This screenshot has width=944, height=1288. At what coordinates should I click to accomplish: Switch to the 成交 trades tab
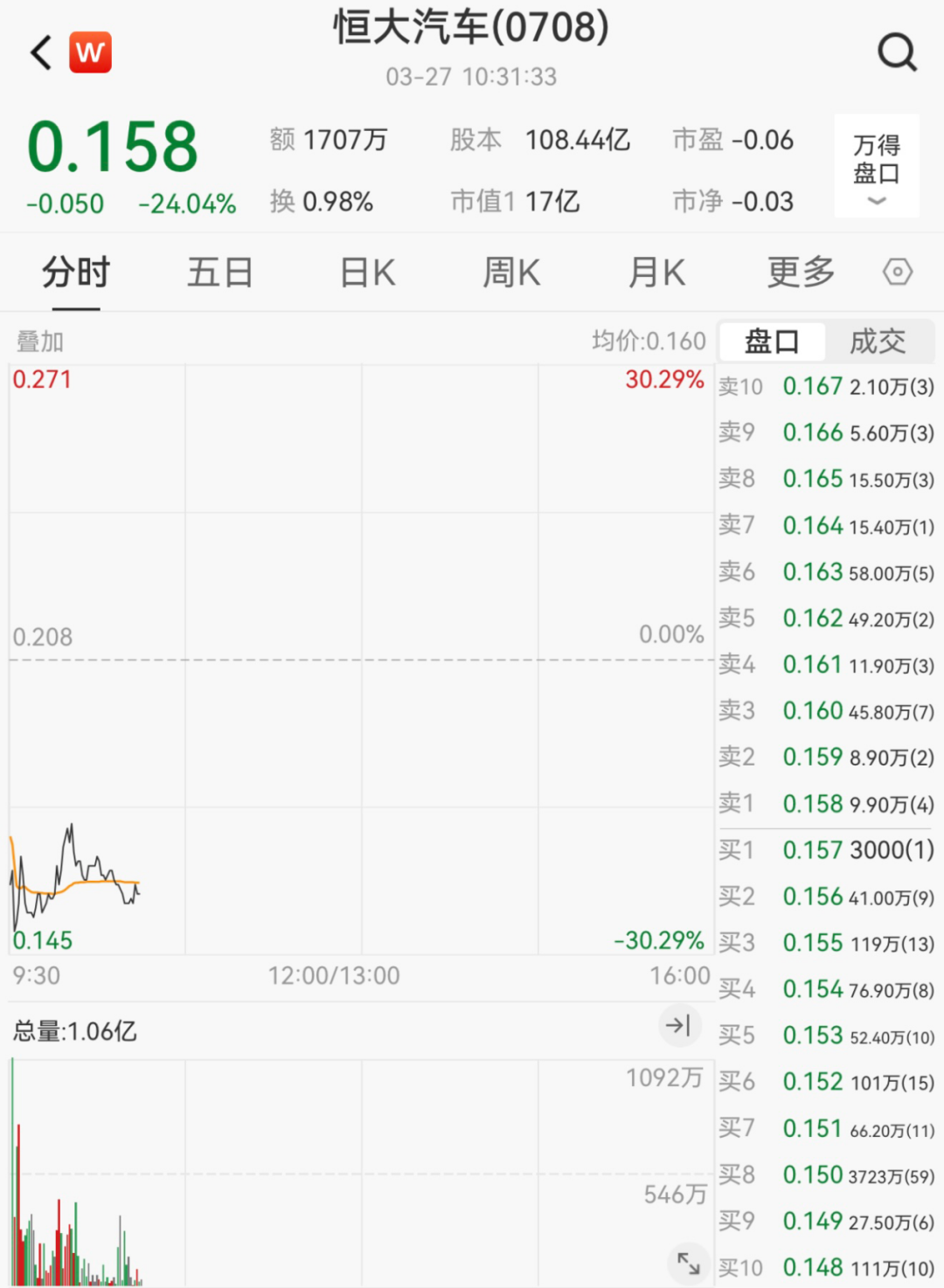878,341
